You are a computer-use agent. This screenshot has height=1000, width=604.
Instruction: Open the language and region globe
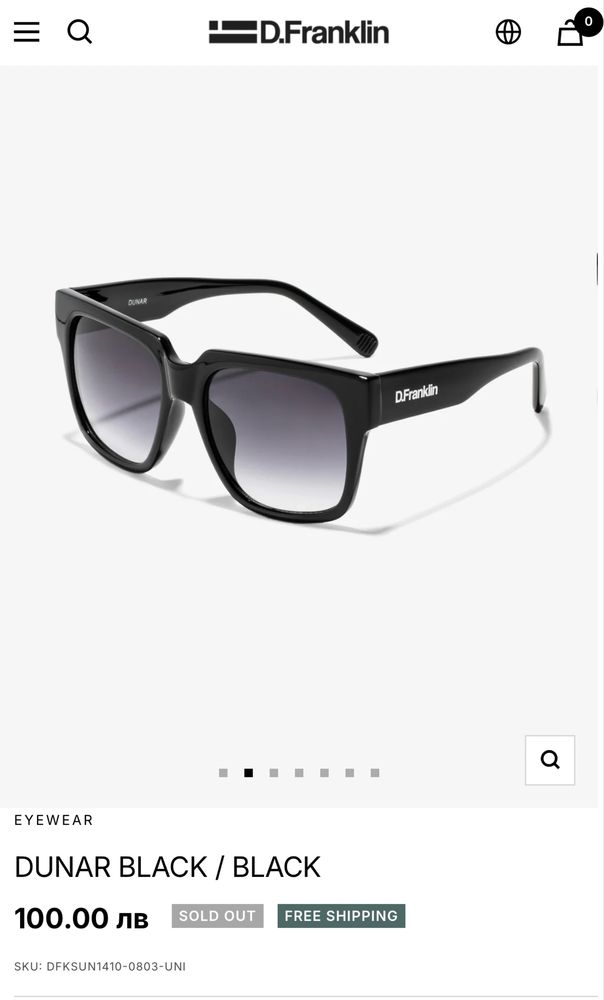click(508, 32)
